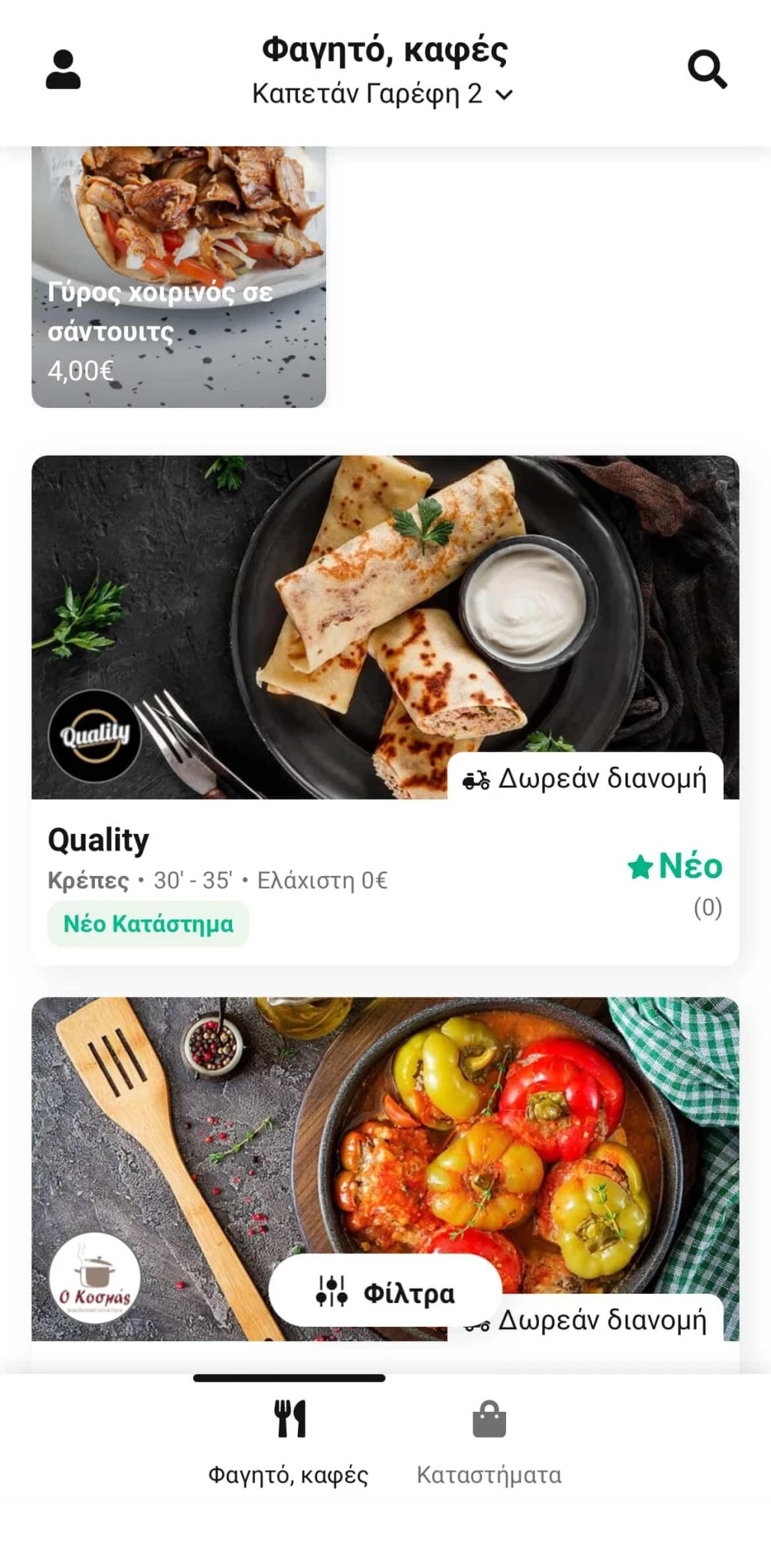Expand the Καπετάν Γαρέφη 2 address dropdown
This screenshot has width=771, height=1568.
(x=383, y=94)
